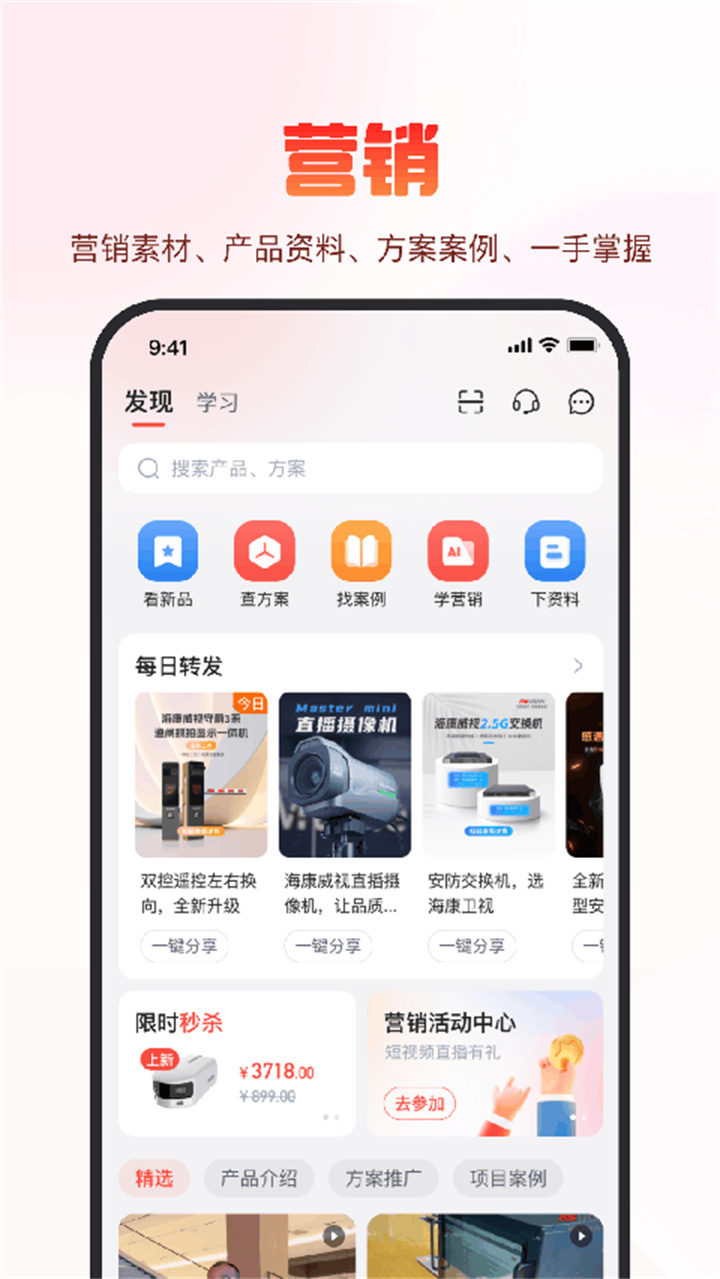Tap the 搜索产品、方案 search field
The image size is (720, 1279).
[x=360, y=468]
